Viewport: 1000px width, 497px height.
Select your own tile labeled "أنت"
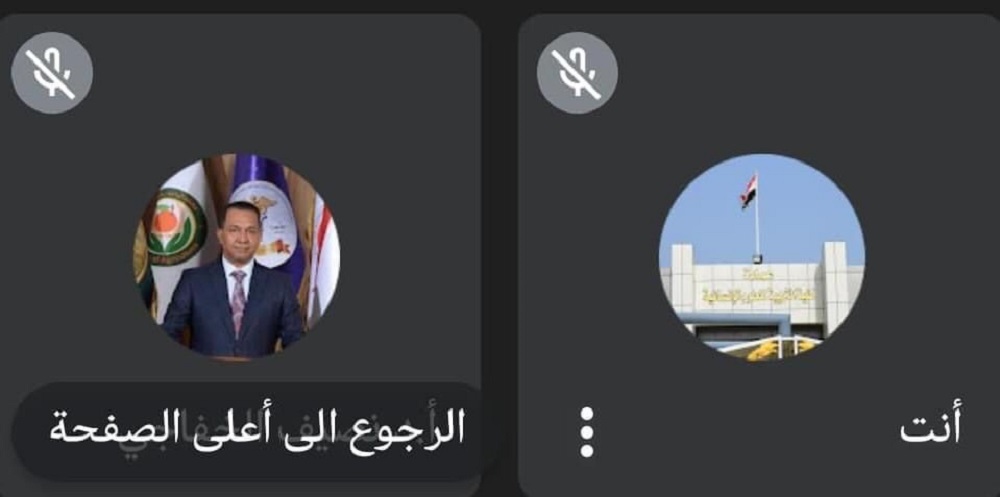[x=762, y=257]
